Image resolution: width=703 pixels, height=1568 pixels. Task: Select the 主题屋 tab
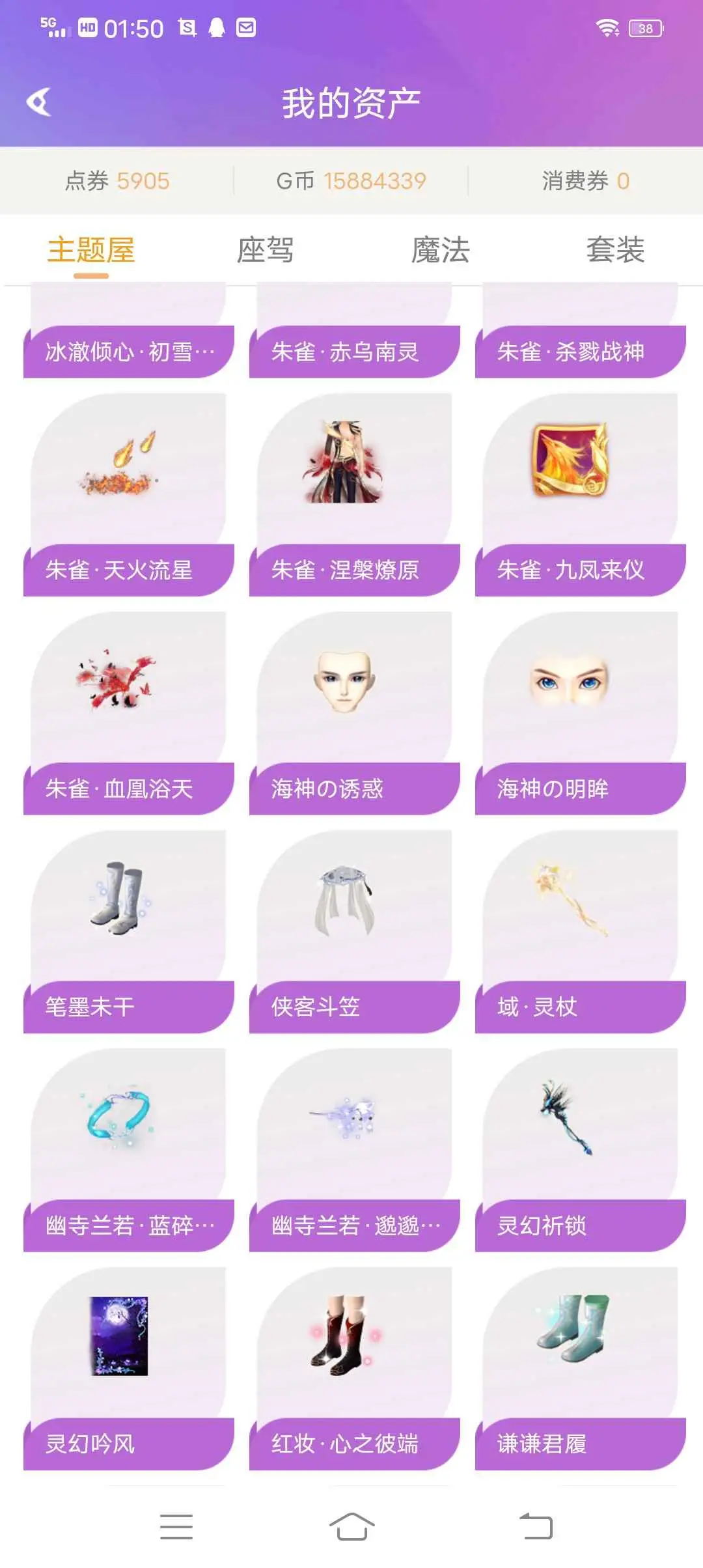[x=91, y=250]
